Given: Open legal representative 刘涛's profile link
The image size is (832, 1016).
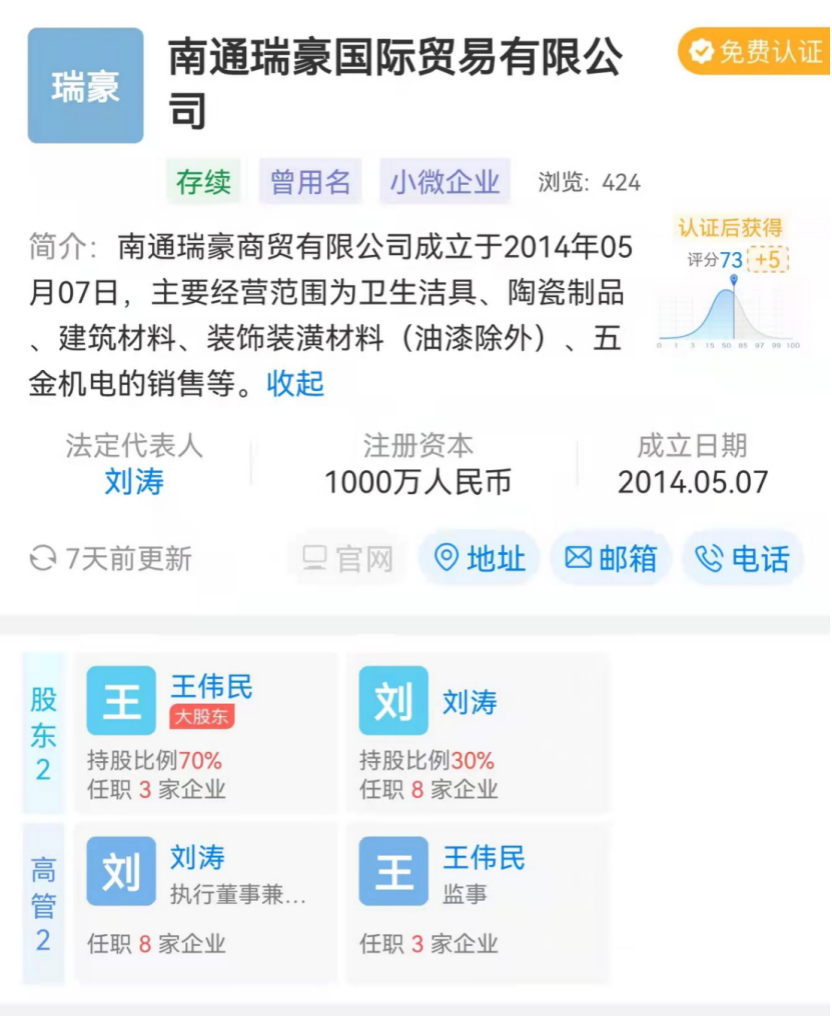Looking at the screenshot, I should point(134,482).
